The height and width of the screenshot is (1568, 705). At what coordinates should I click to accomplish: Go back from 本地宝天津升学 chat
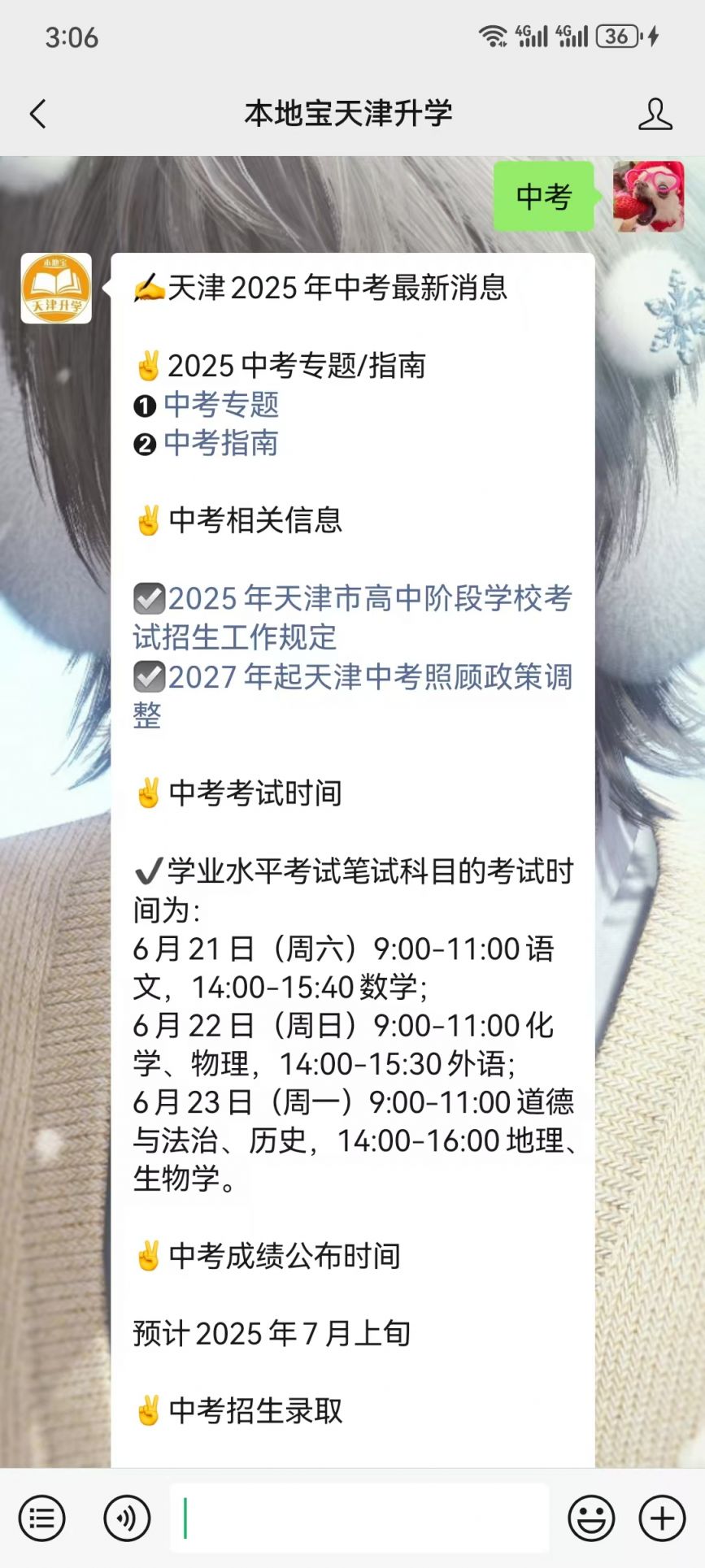[38, 115]
